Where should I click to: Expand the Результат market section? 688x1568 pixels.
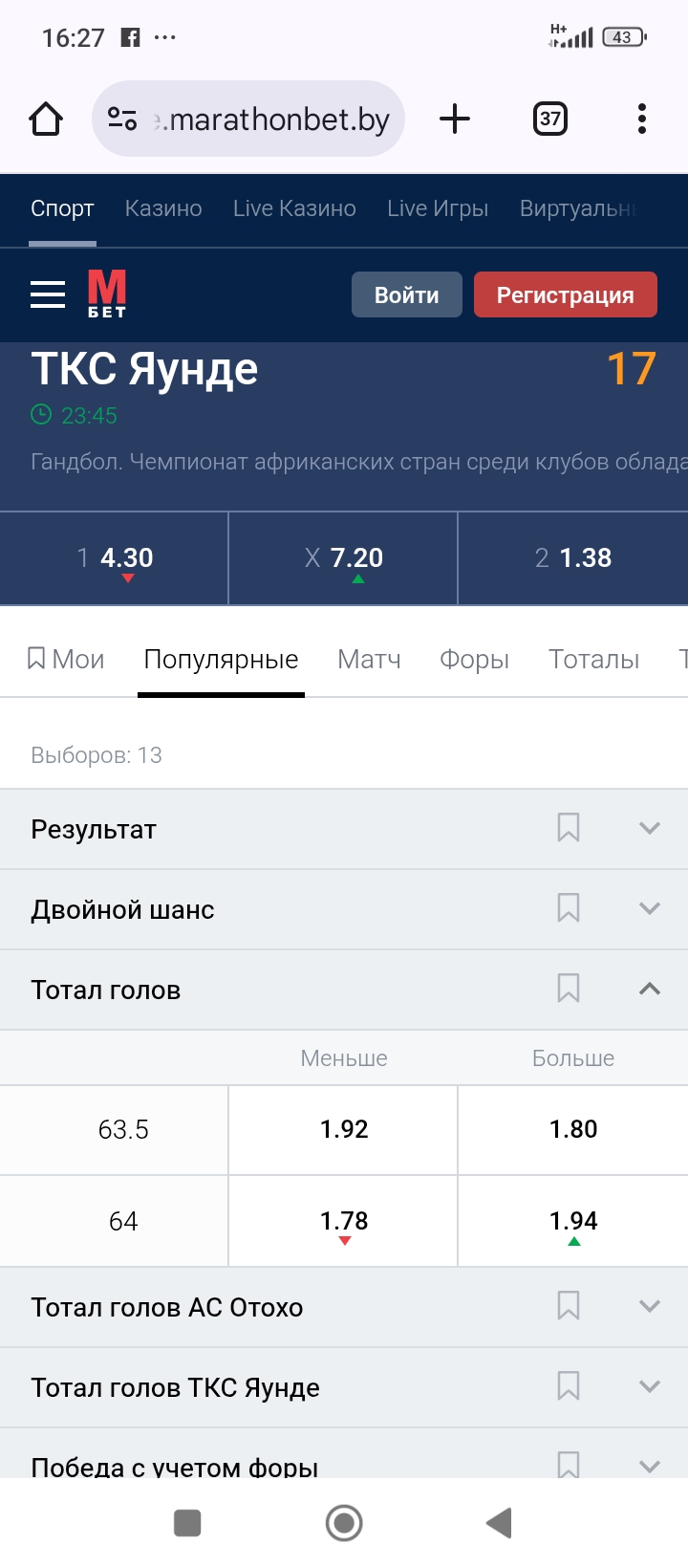pos(651,828)
